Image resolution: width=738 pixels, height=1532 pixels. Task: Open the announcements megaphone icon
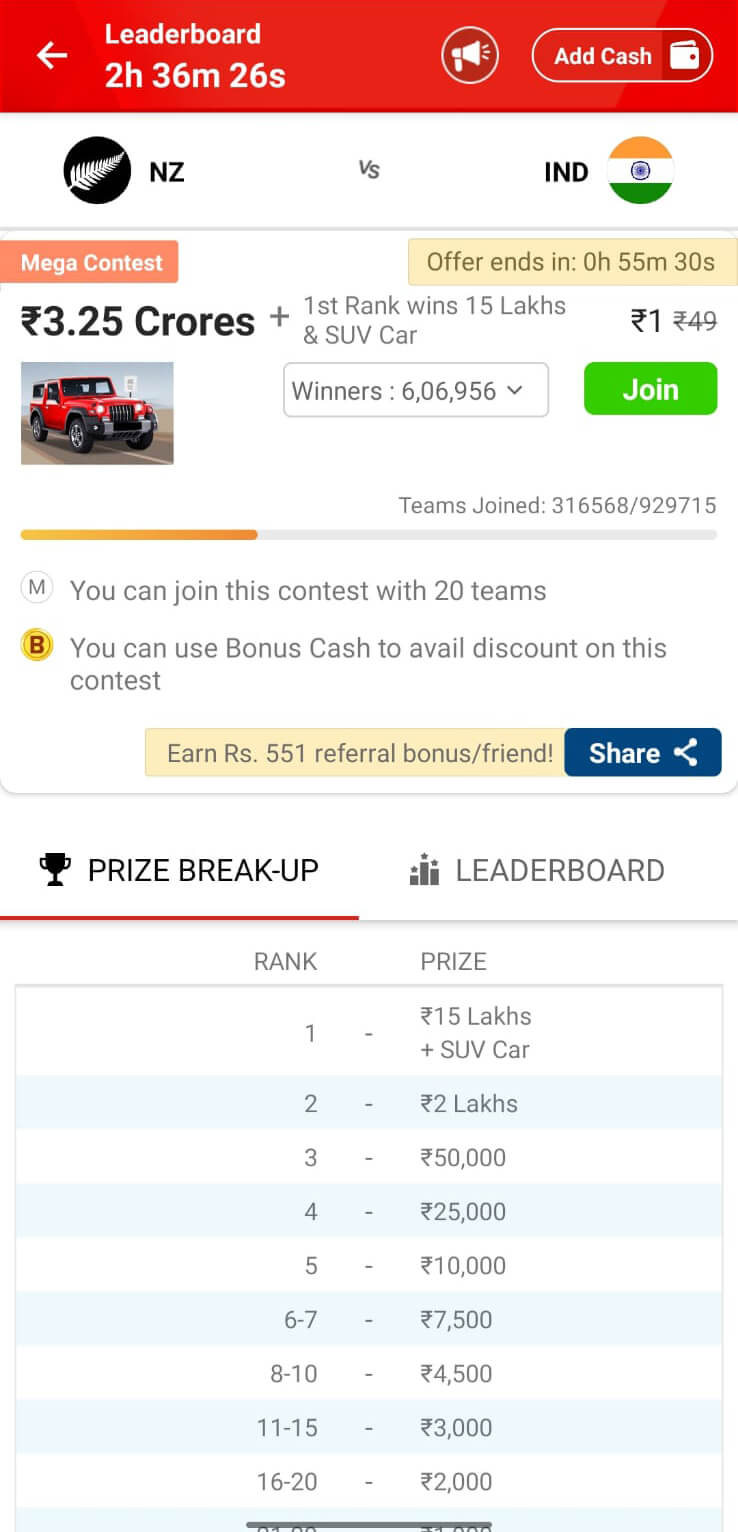(470, 55)
